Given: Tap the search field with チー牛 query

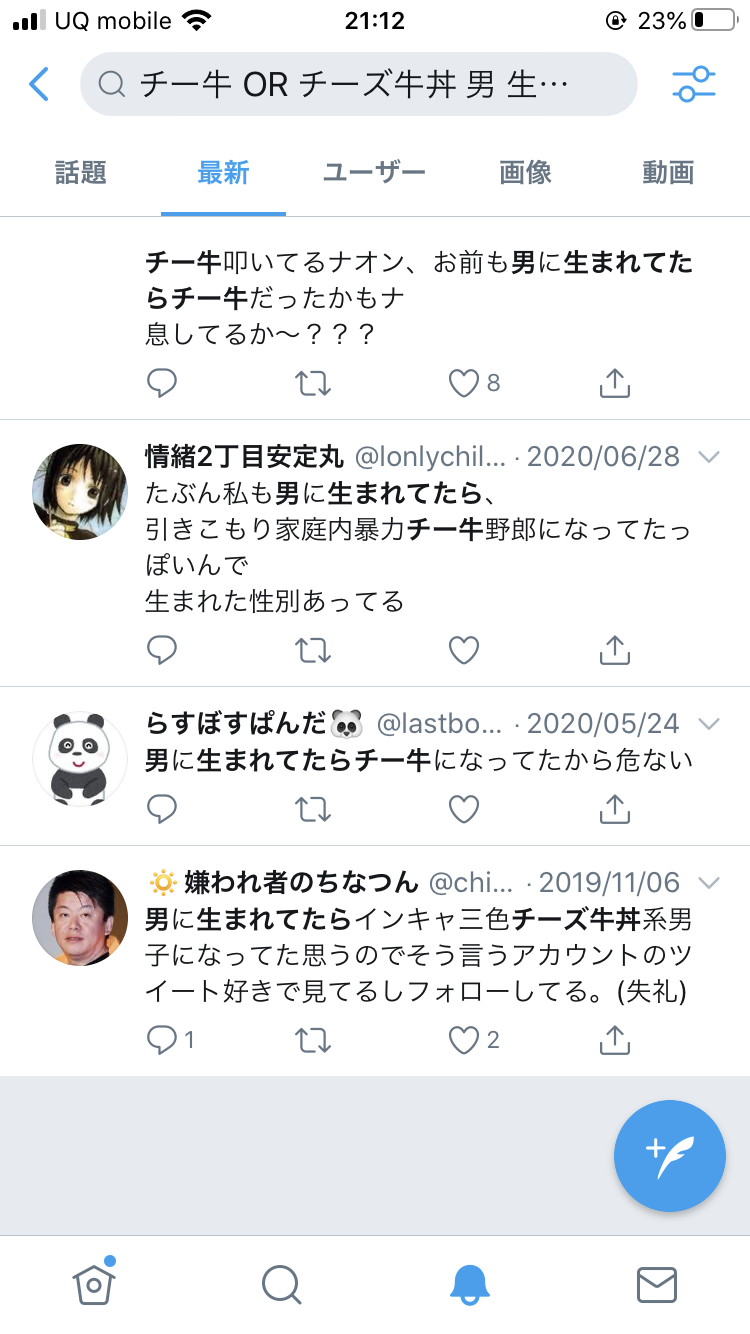Looking at the screenshot, I should coord(358,85).
